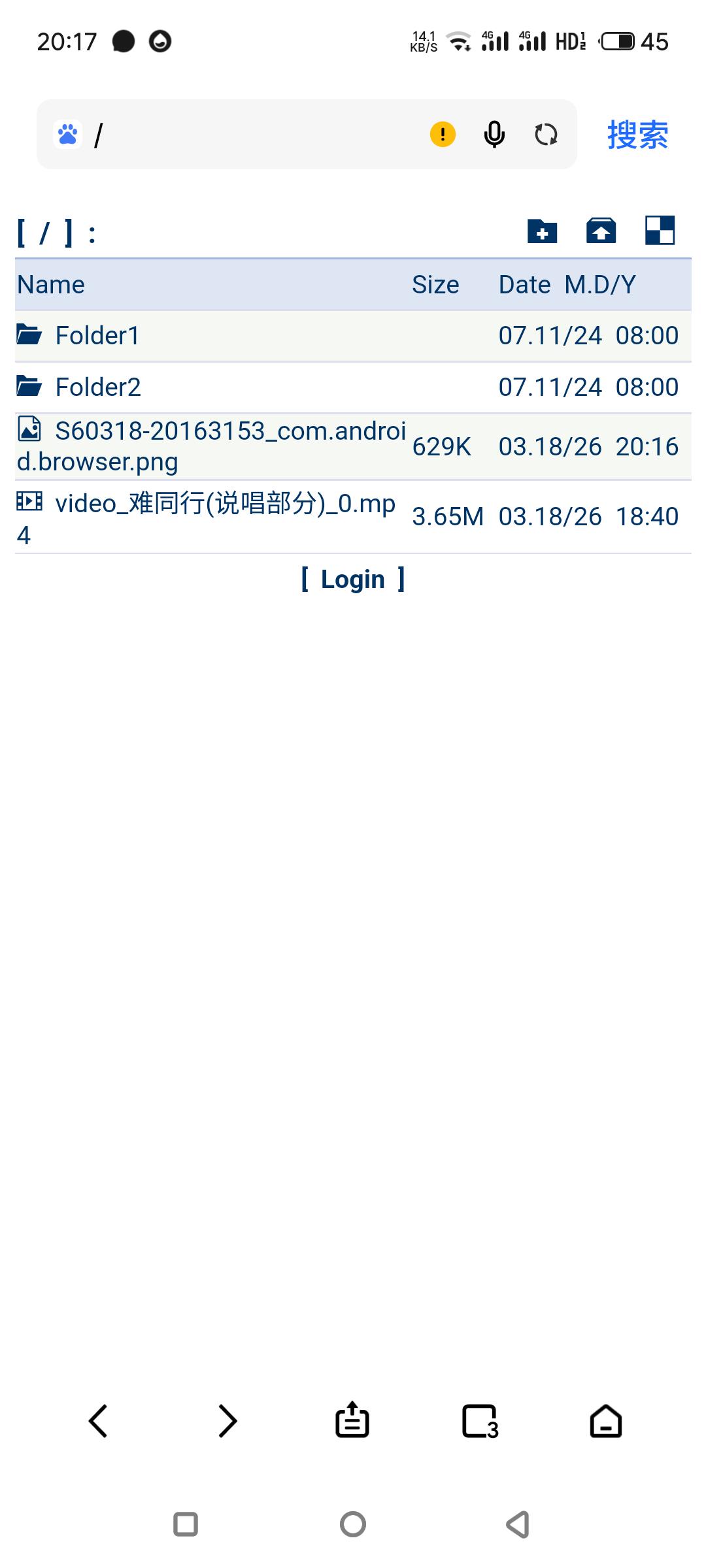Tap the root path slash link
Image resolution: width=706 pixels, height=1568 pixels.
click(x=44, y=233)
